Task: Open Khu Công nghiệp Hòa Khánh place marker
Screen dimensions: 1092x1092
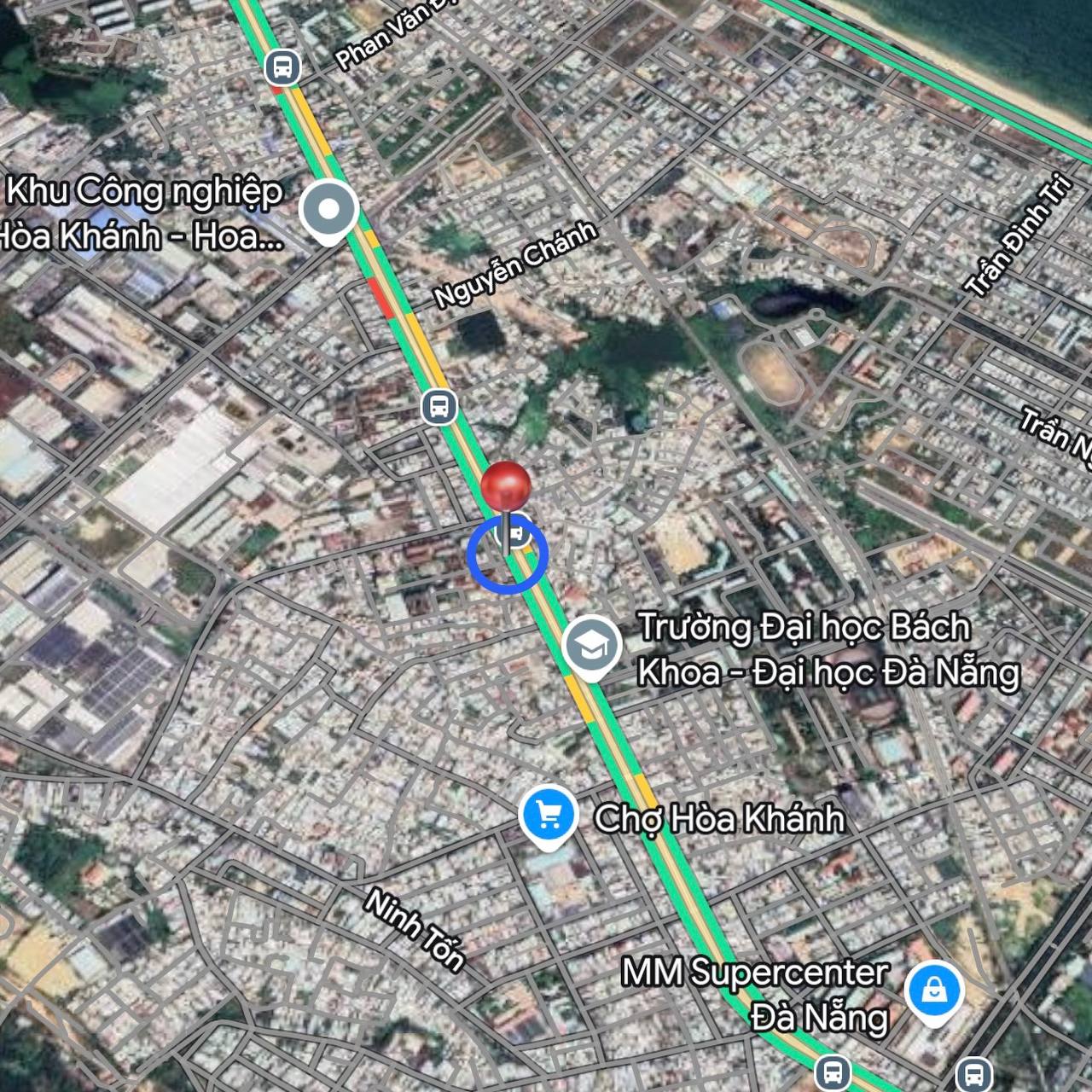Action: (331, 210)
